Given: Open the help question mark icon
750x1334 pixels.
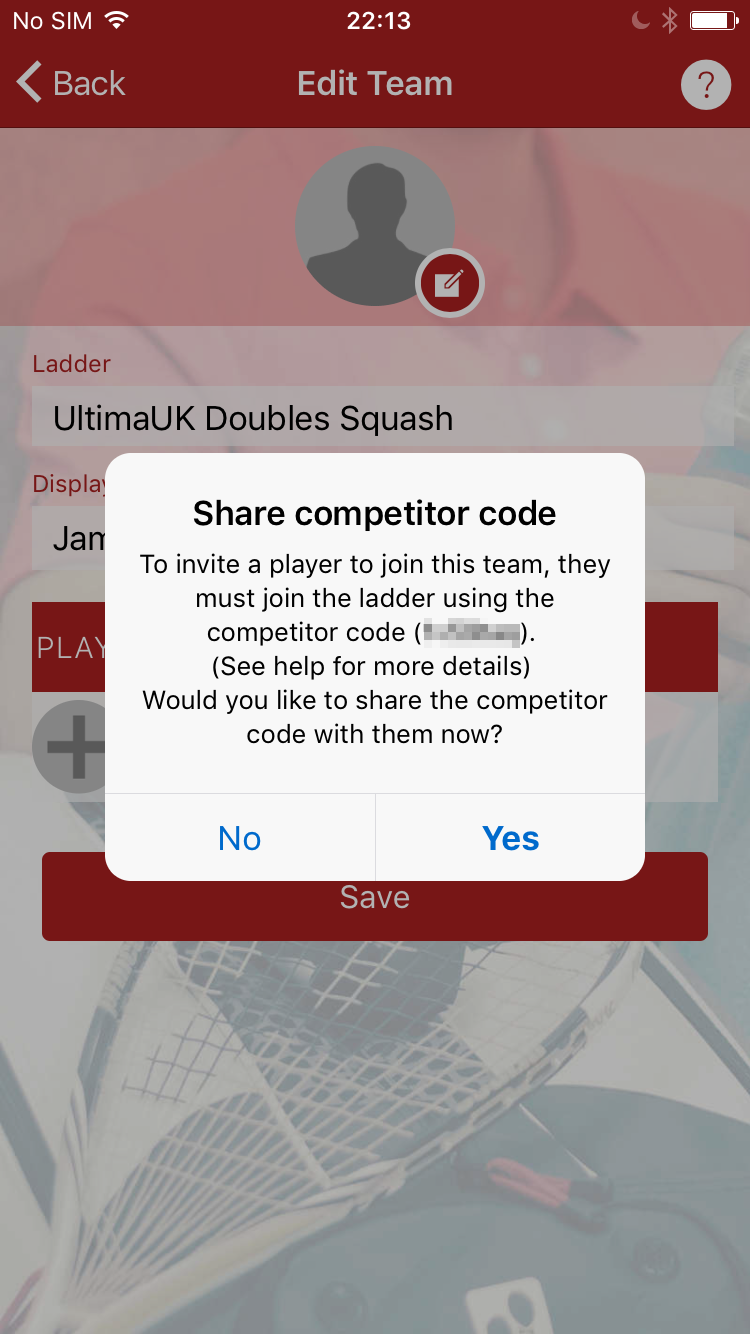Looking at the screenshot, I should point(706,85).
